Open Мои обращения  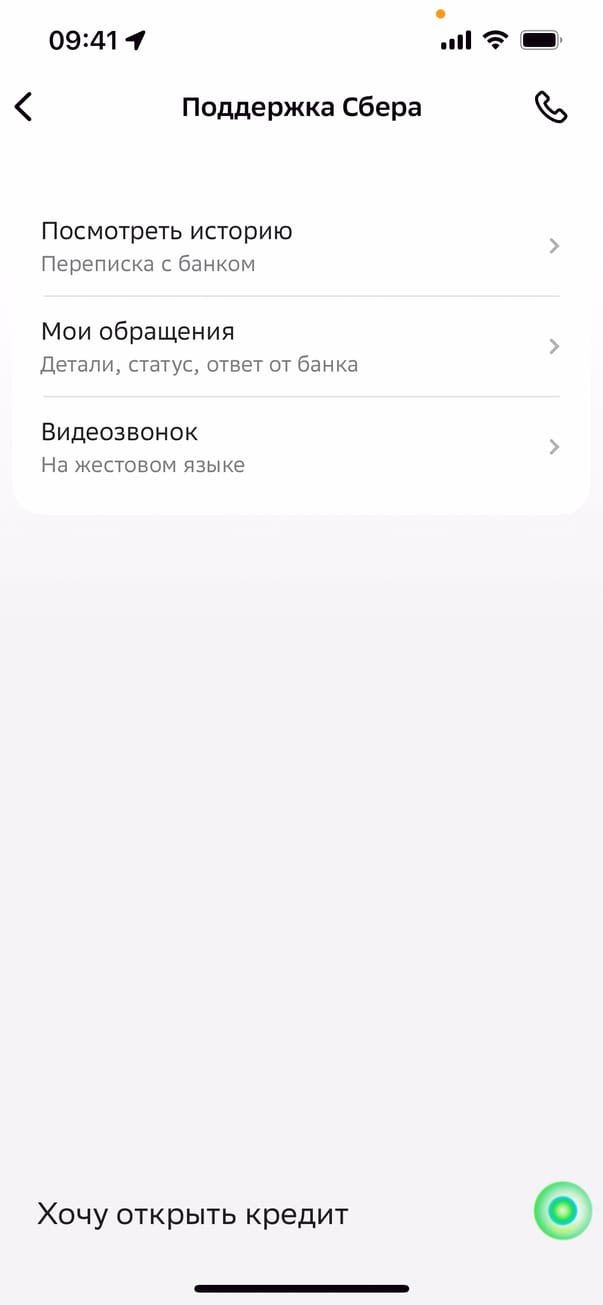(300, 346)
